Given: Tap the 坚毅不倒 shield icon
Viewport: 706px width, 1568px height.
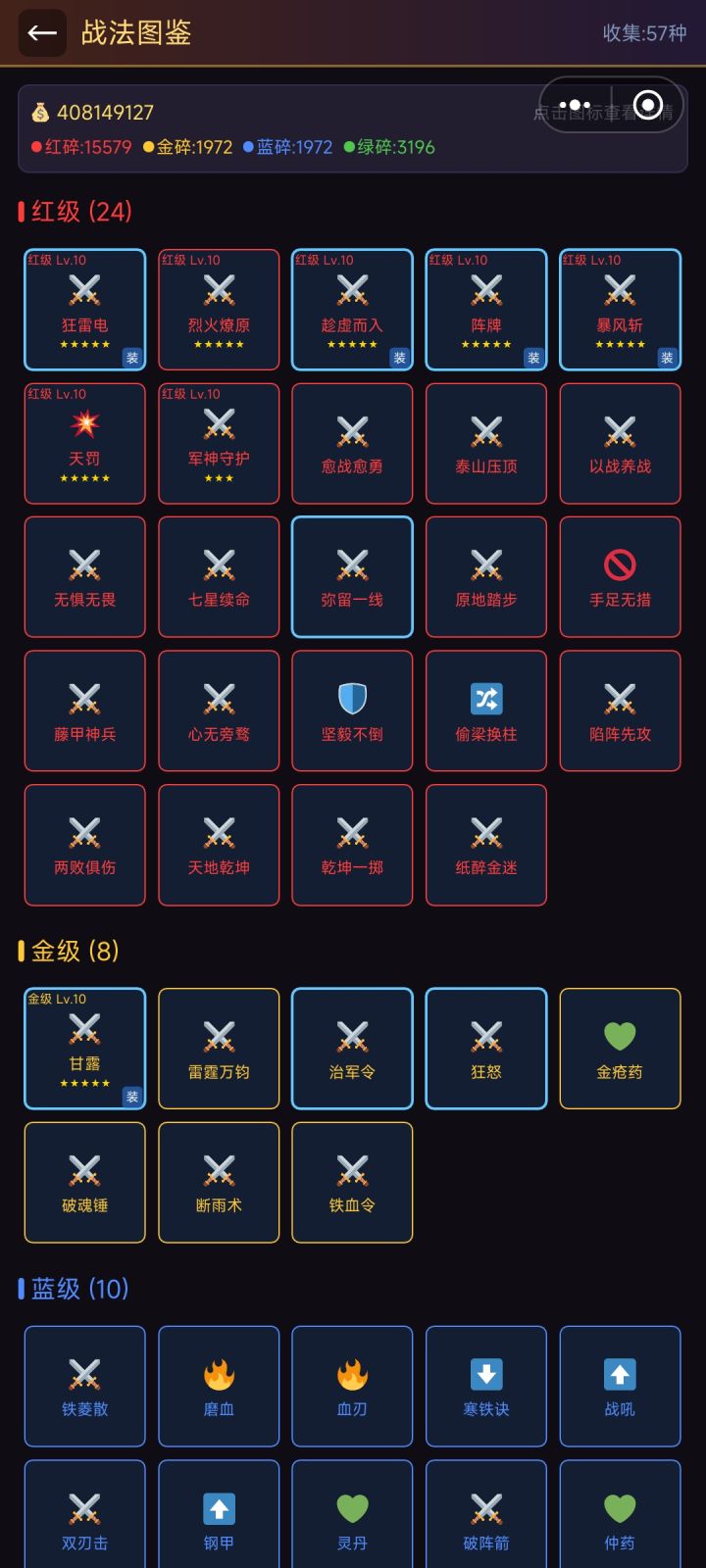Looking at the screenshot, I should [x=352, y=700].
